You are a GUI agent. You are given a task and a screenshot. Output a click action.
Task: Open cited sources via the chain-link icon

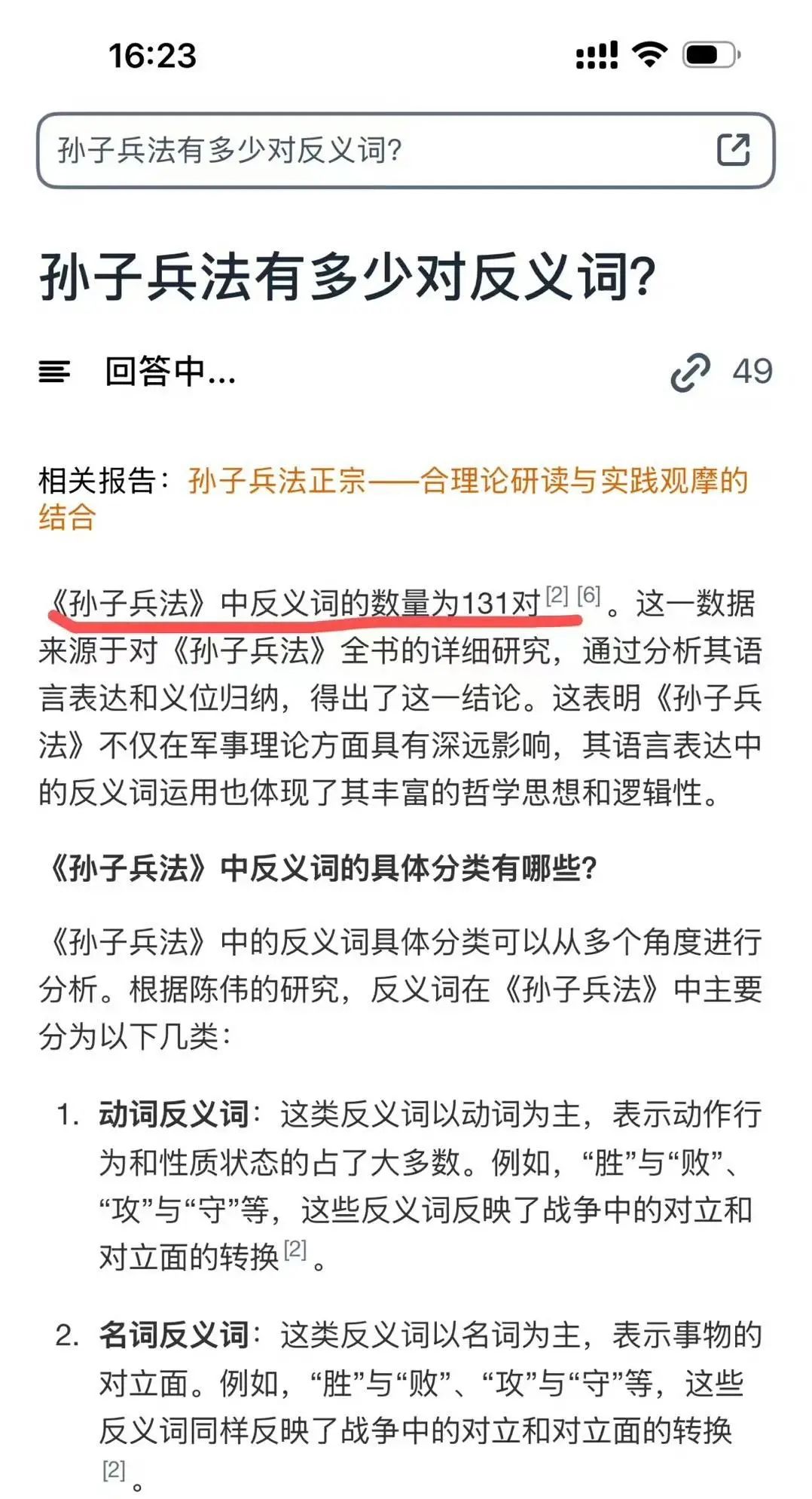click(690, 369)
